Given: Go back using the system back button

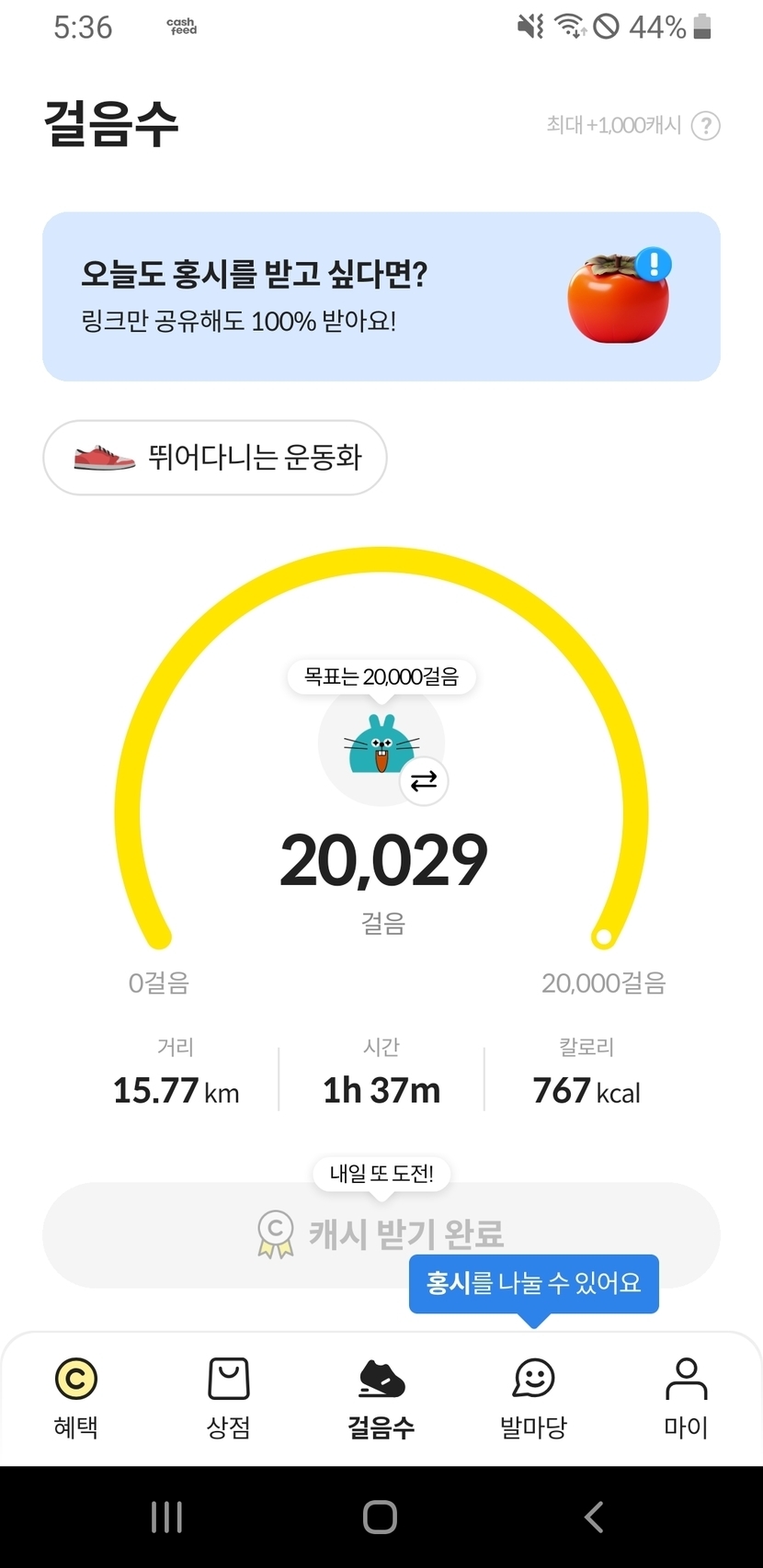Looking at the screenshot, I should click(x=594, y=1517).
